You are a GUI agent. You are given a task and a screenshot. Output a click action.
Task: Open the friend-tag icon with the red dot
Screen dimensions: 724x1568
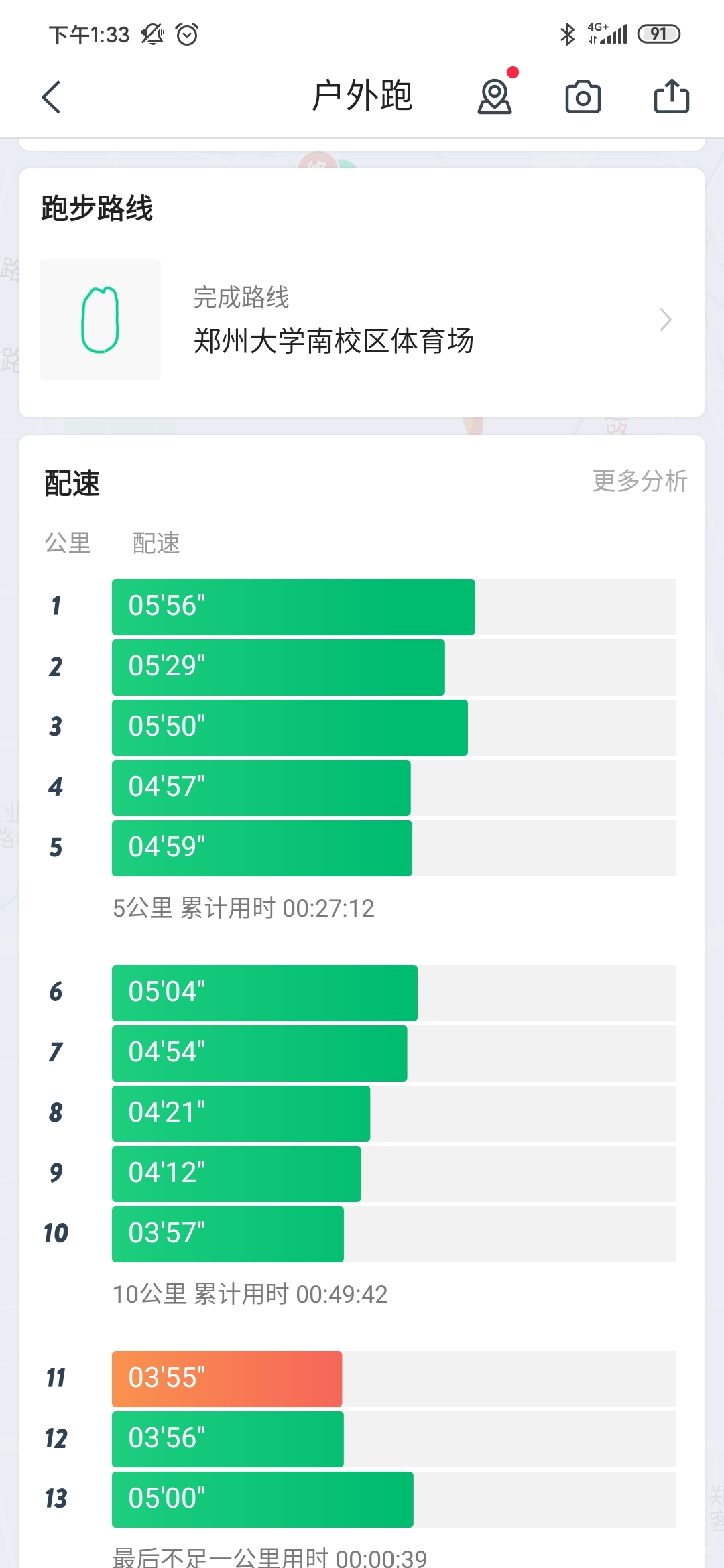(496, 96)
